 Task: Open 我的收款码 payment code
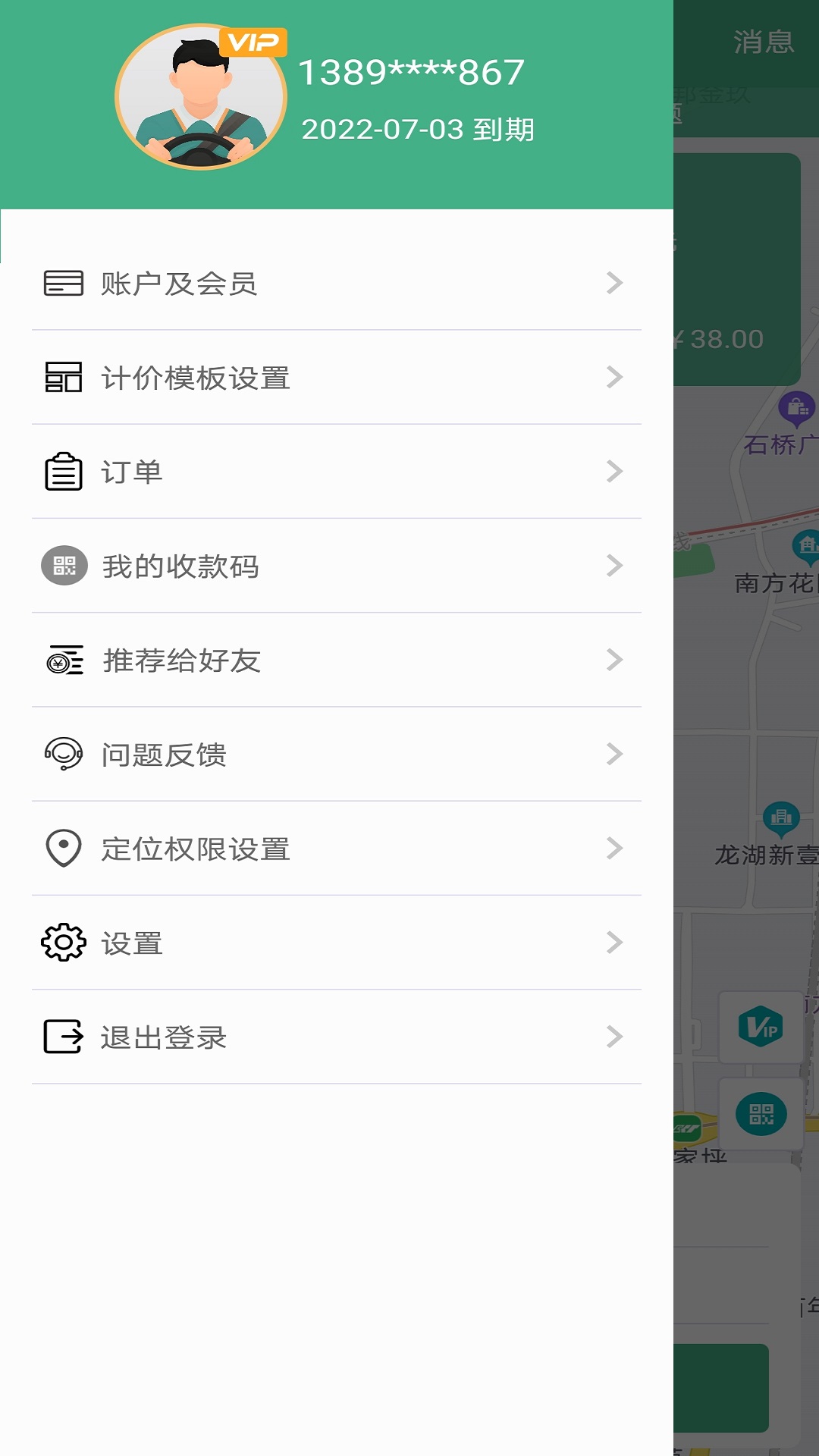pos(334,566)
